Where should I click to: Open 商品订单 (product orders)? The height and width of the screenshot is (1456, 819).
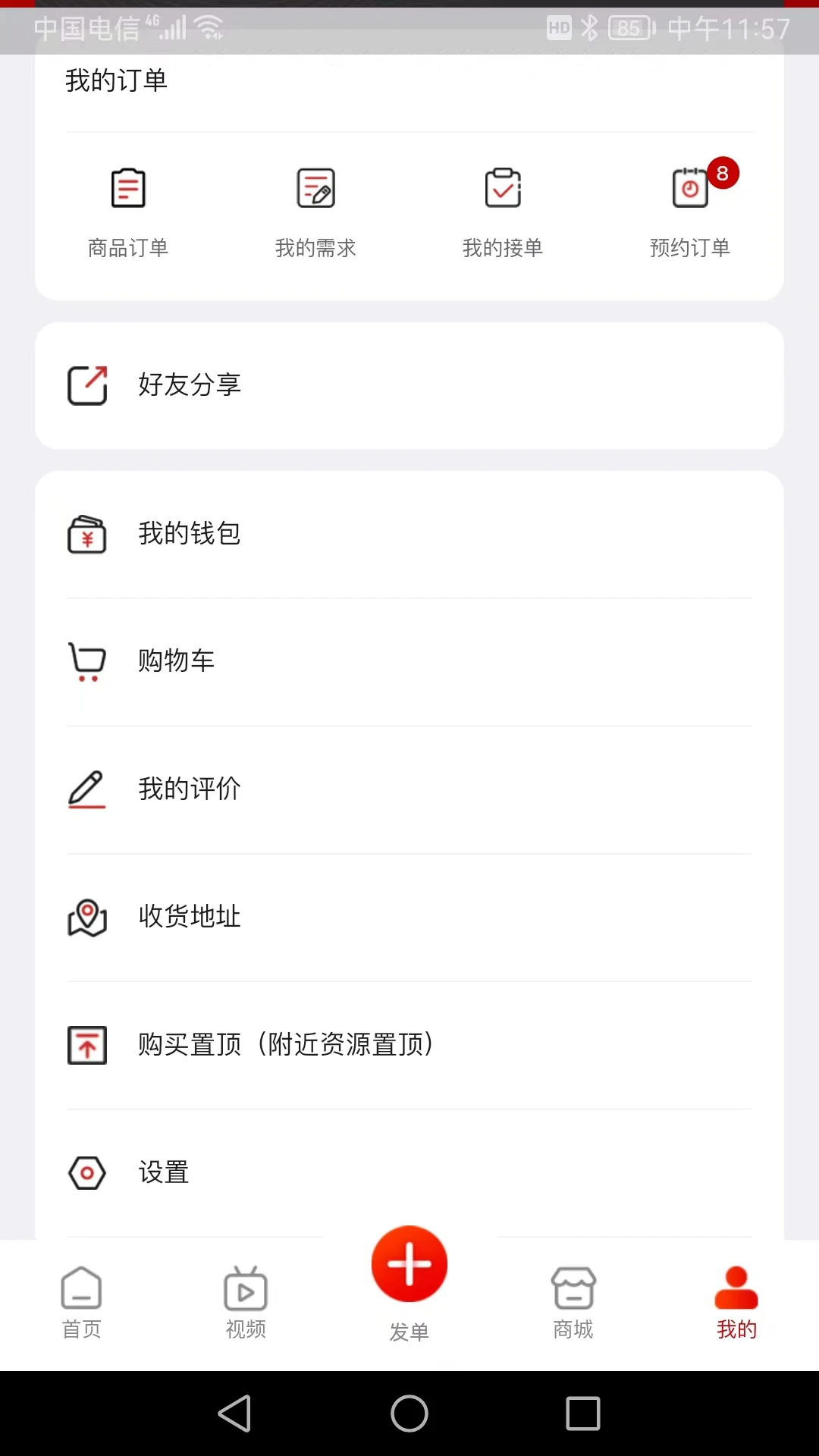(x=127, y=209)
